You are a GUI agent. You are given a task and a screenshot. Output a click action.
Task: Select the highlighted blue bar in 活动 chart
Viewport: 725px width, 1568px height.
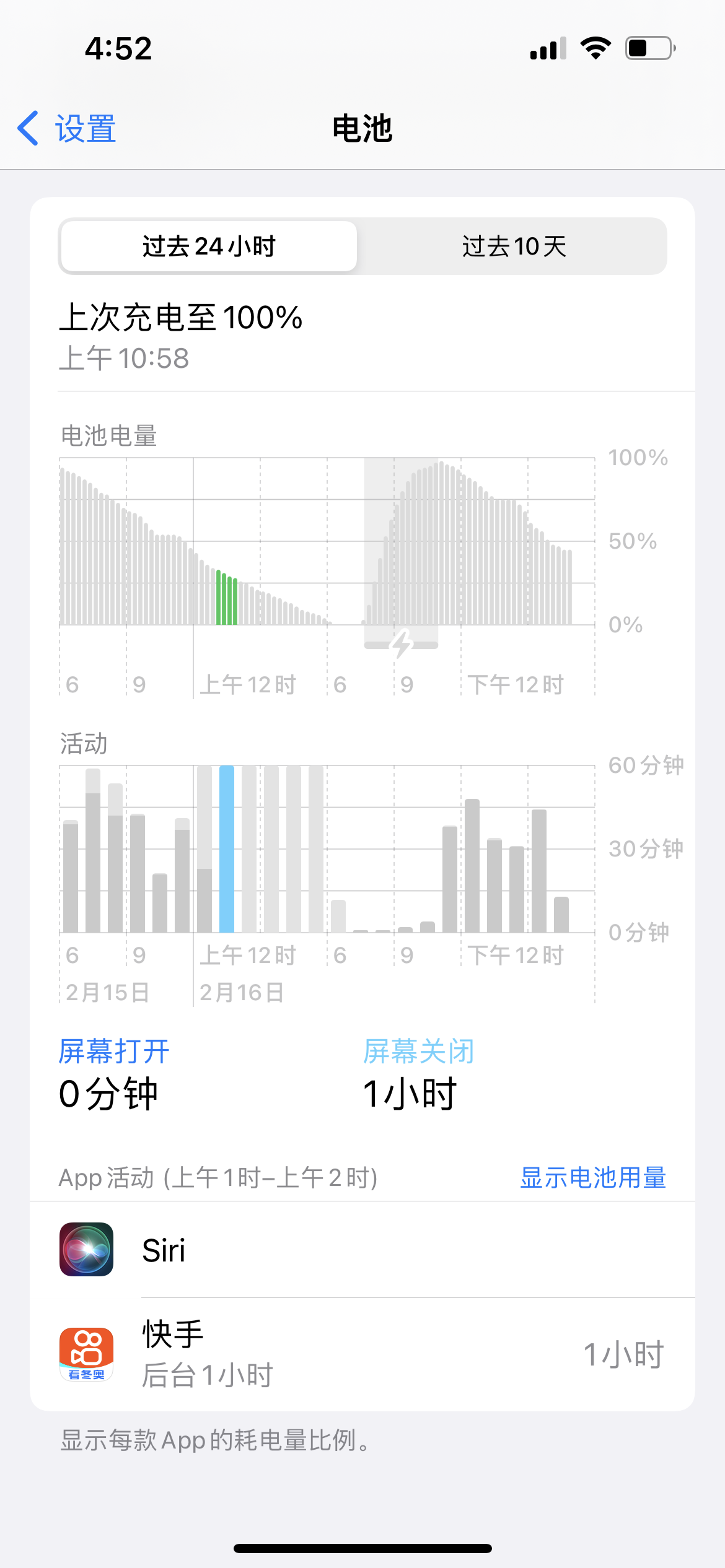pos(227,848)
